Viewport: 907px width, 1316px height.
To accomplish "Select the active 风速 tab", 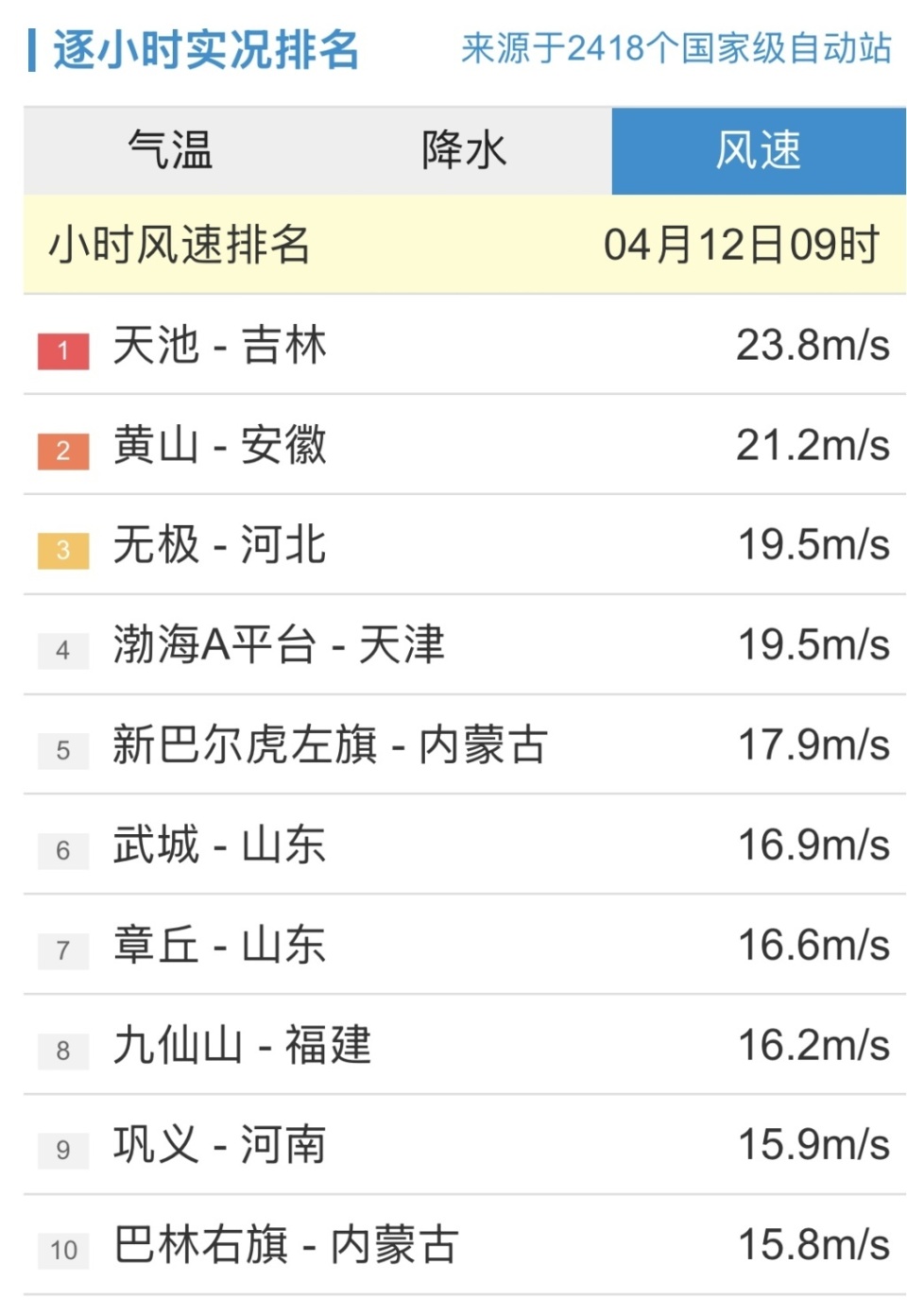I will pyautogui.click(x=758, y=151).
